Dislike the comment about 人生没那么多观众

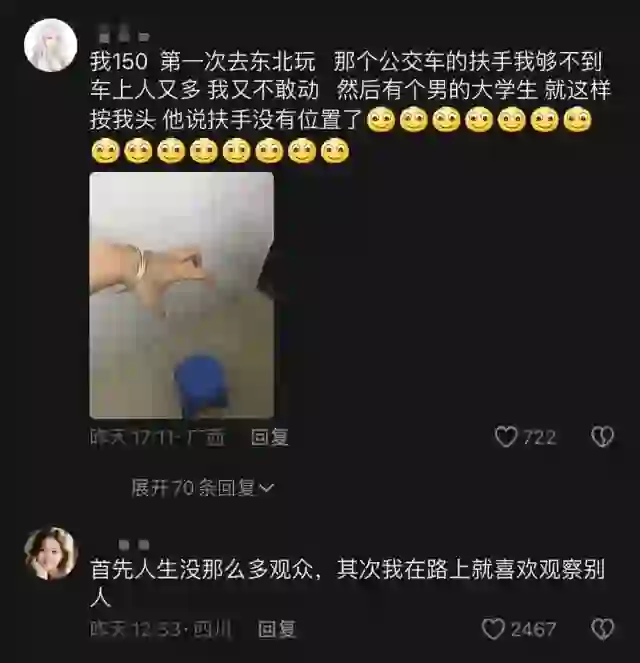[602, 629]
